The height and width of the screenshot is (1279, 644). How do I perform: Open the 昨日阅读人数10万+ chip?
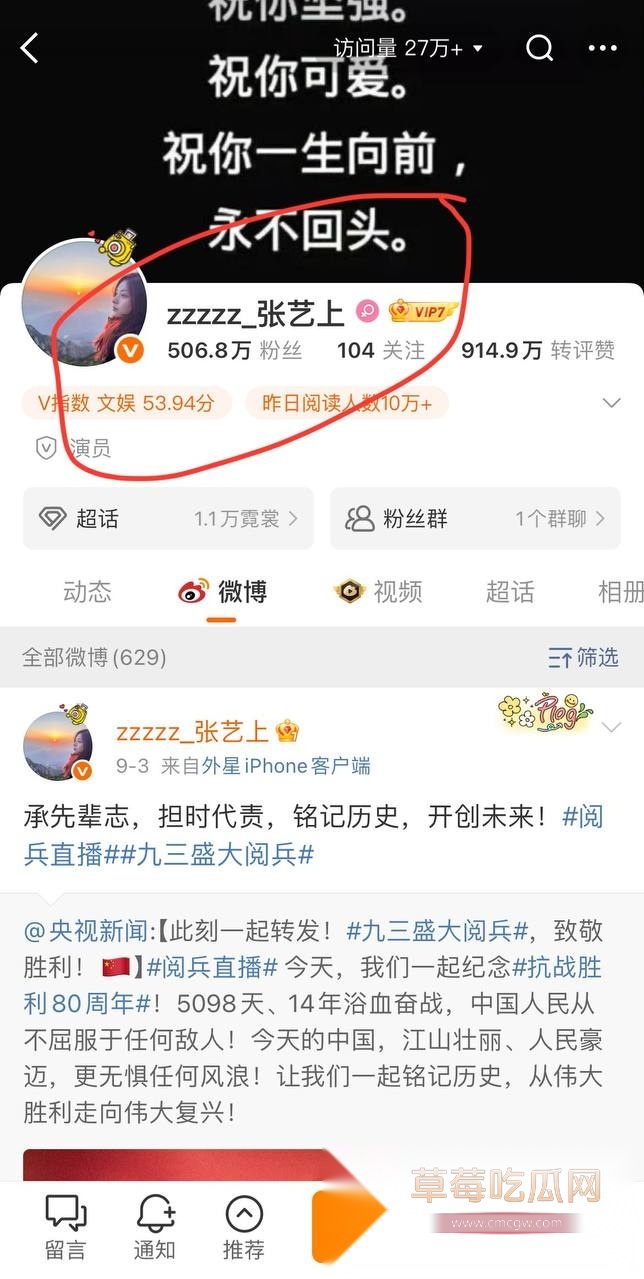coord(347,403)
